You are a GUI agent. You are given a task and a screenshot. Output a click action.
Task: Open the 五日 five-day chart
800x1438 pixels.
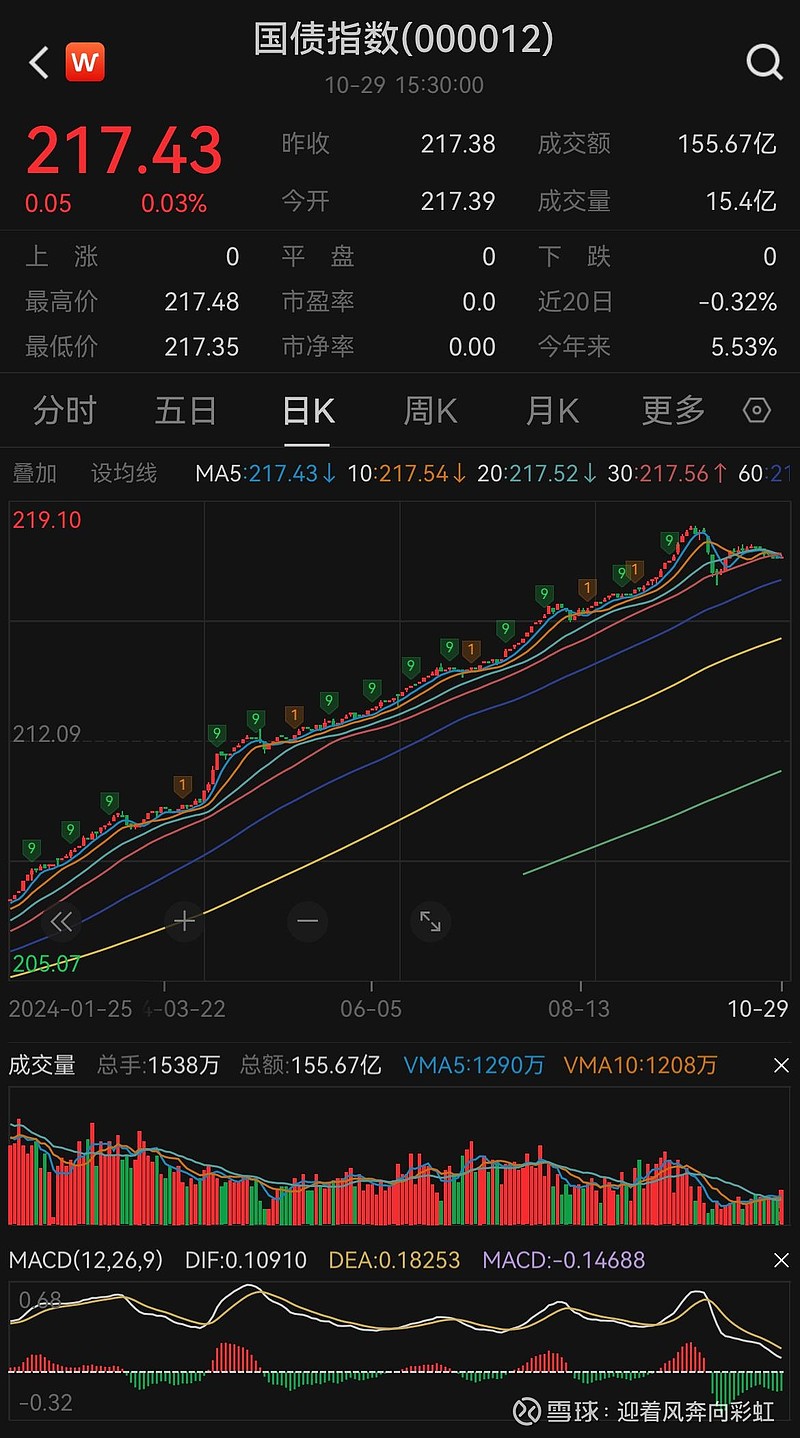(x=185, y=410)
